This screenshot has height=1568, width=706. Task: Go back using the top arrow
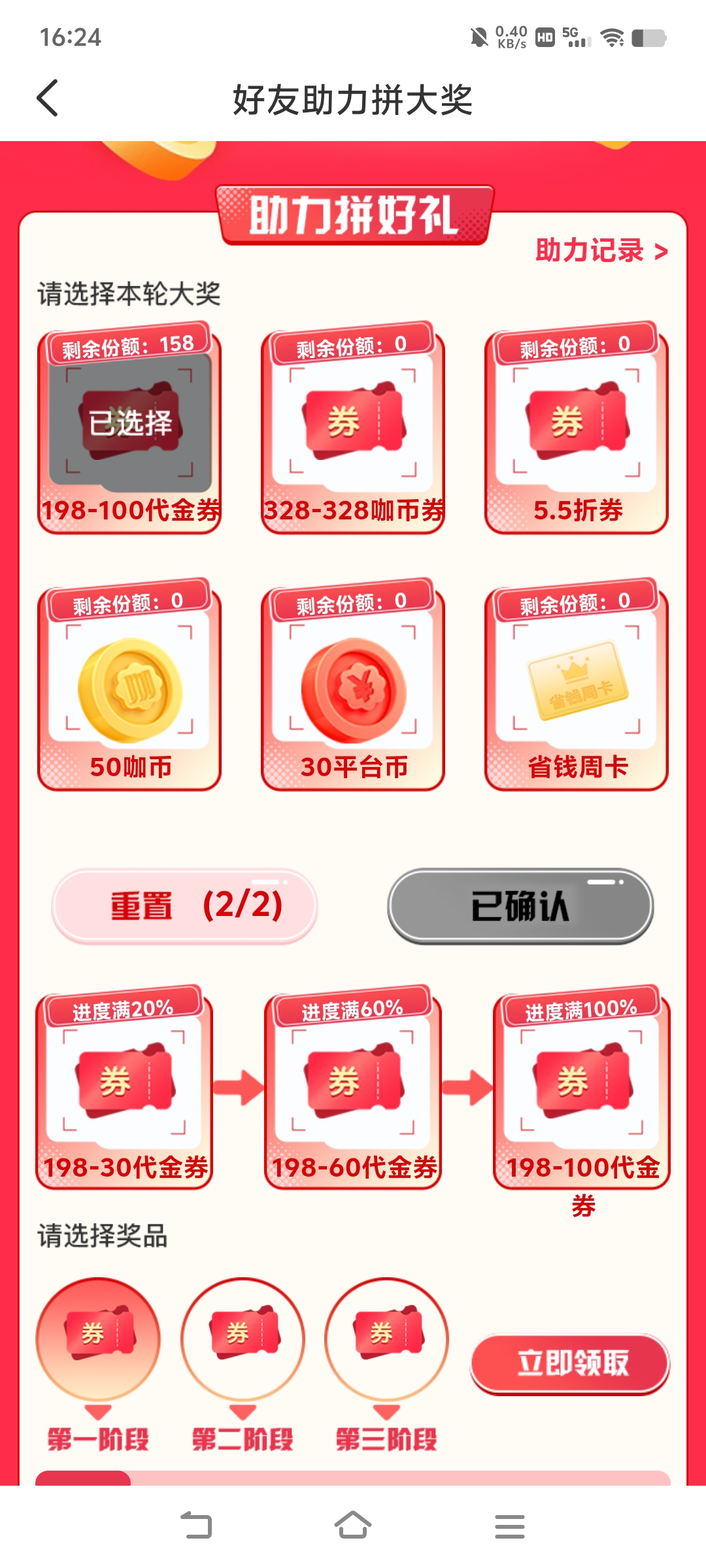click(x=48, y=99)
